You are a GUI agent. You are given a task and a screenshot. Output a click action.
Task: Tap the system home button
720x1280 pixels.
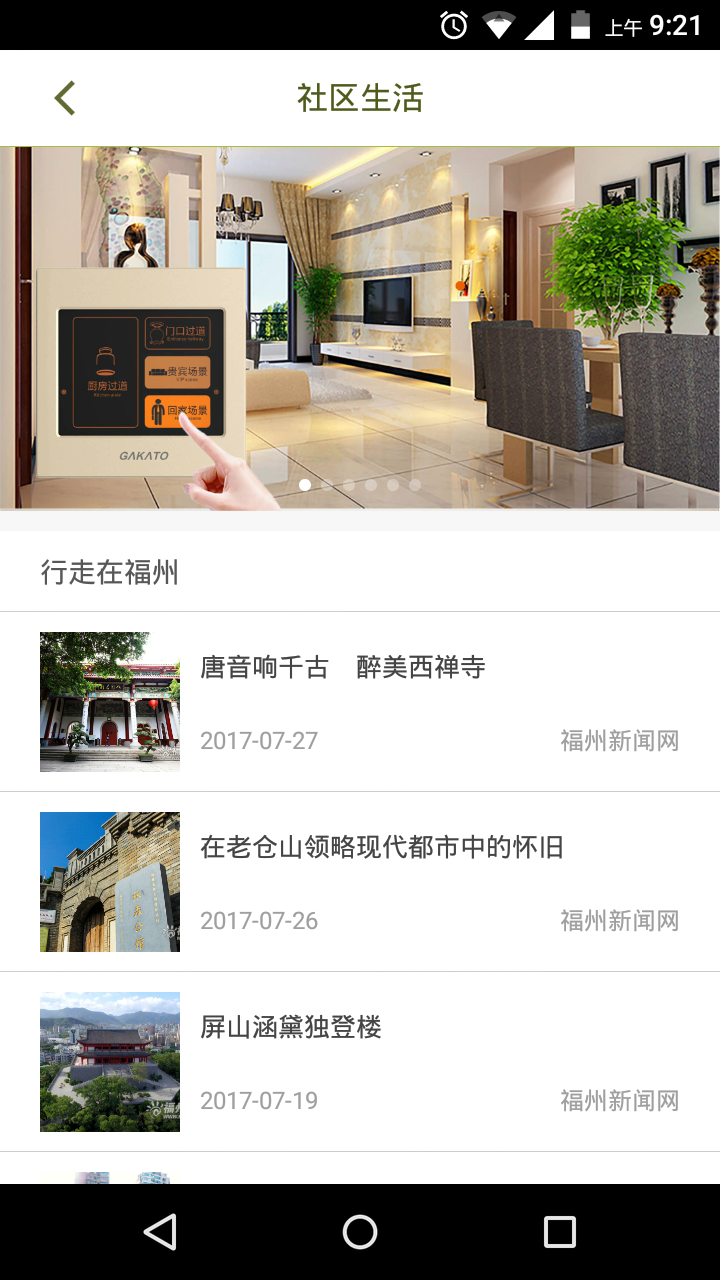360,1232
